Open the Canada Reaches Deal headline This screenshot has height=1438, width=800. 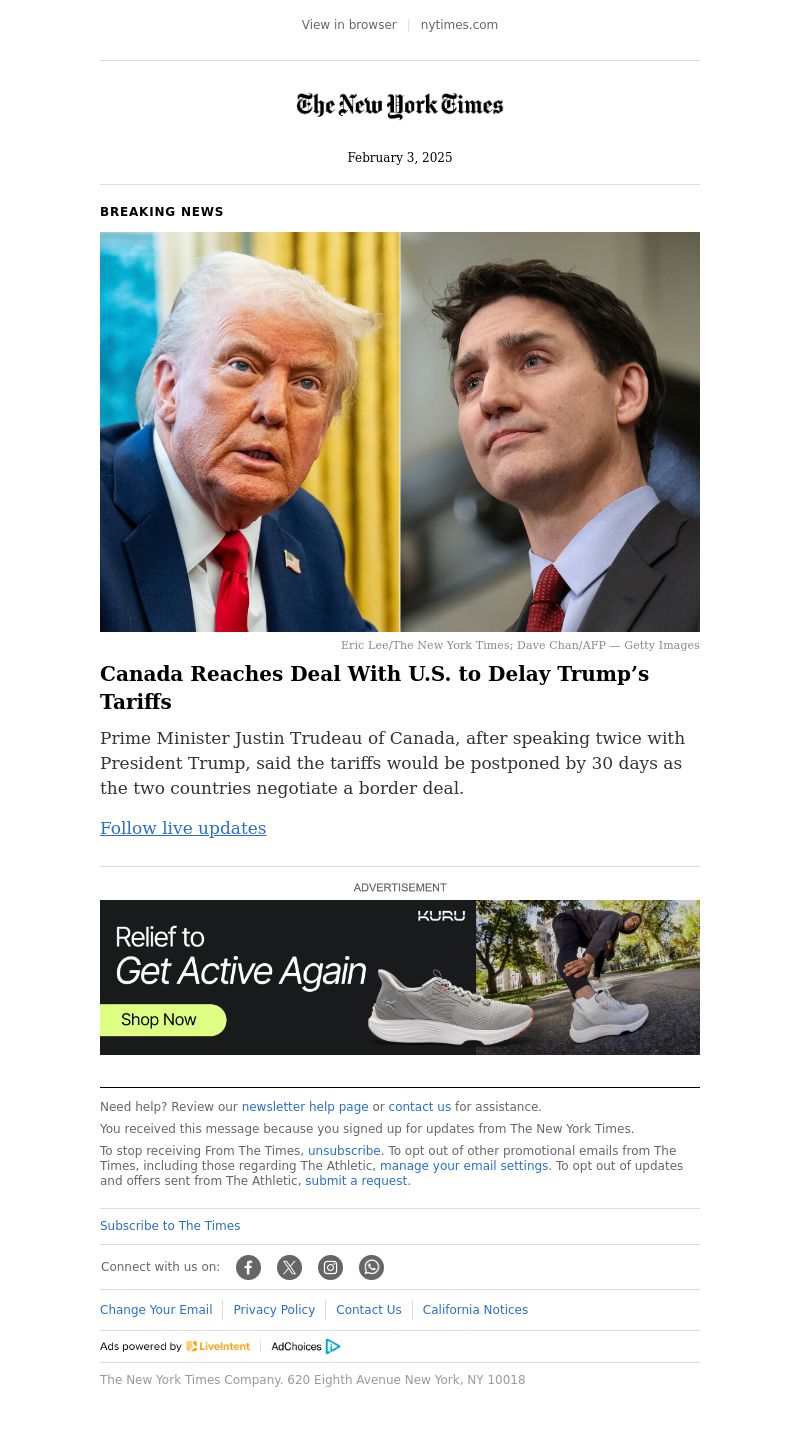[374, 687]
